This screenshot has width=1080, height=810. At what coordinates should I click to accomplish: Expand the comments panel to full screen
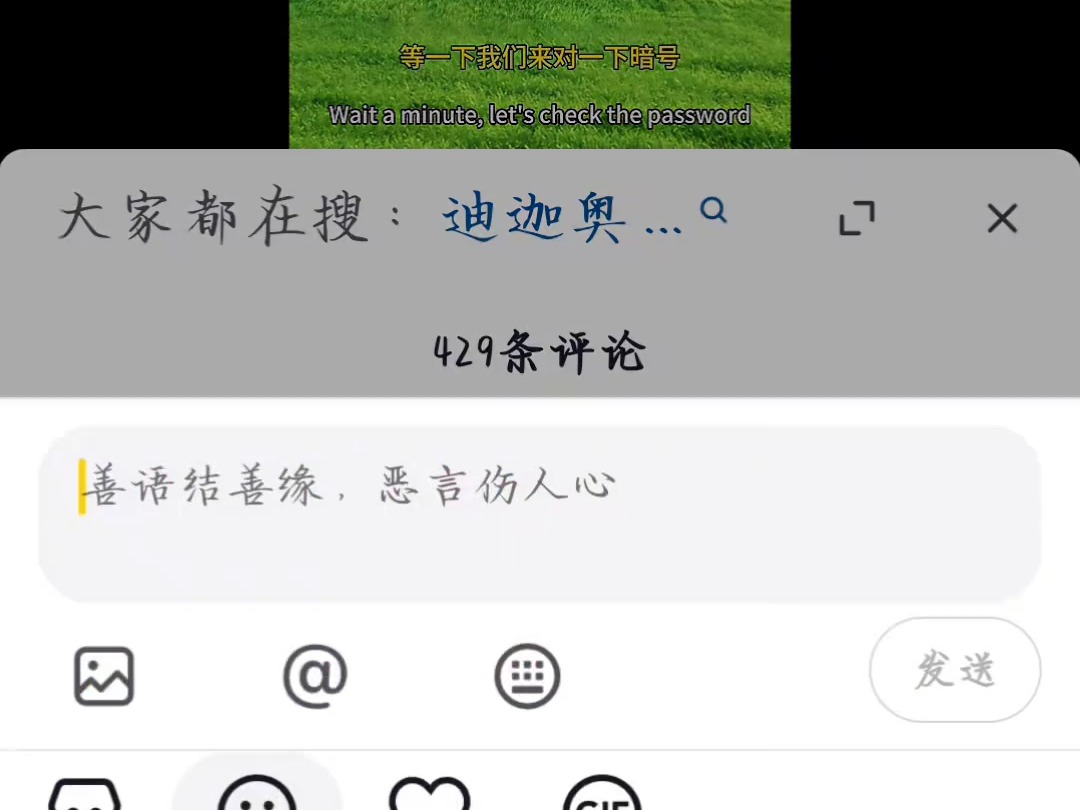856,217
